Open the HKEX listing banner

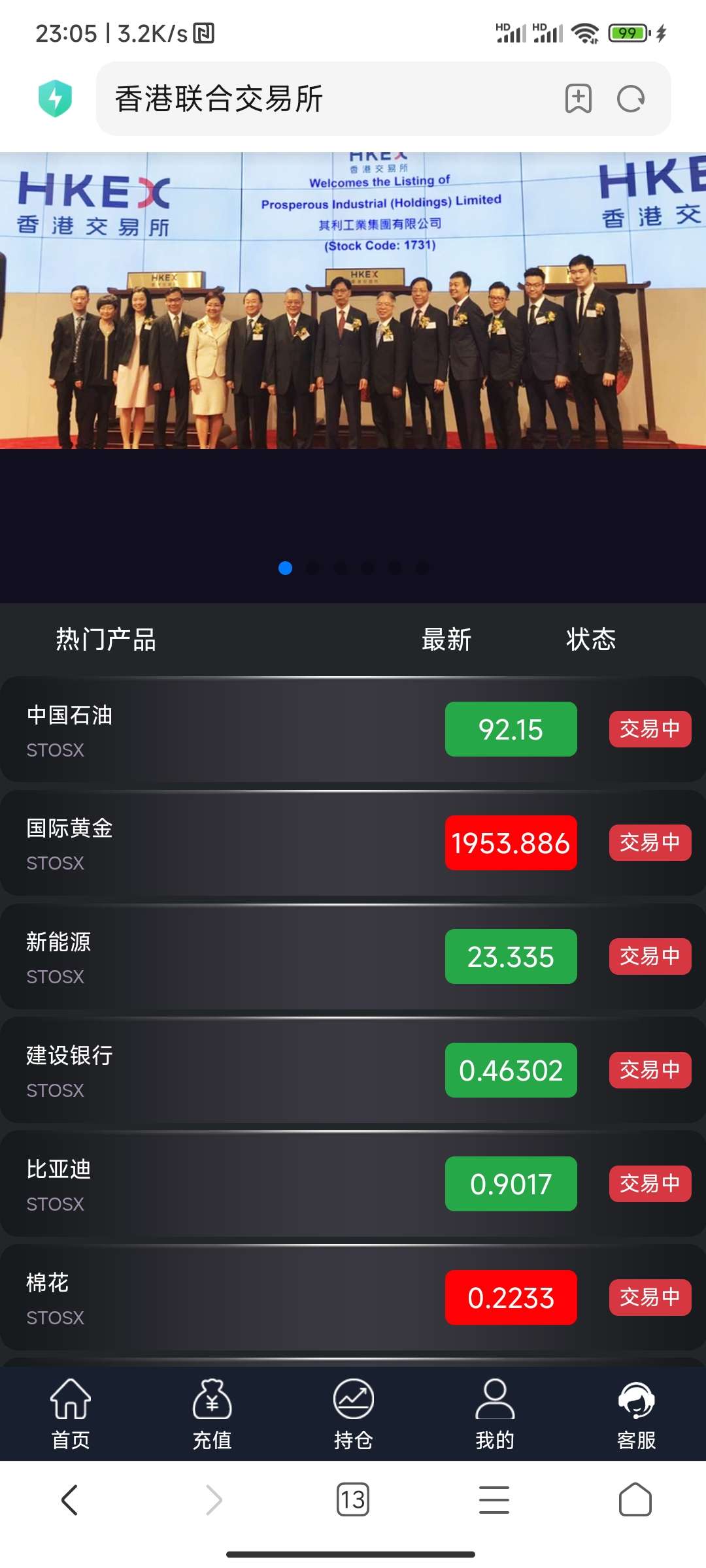[353, 301]
